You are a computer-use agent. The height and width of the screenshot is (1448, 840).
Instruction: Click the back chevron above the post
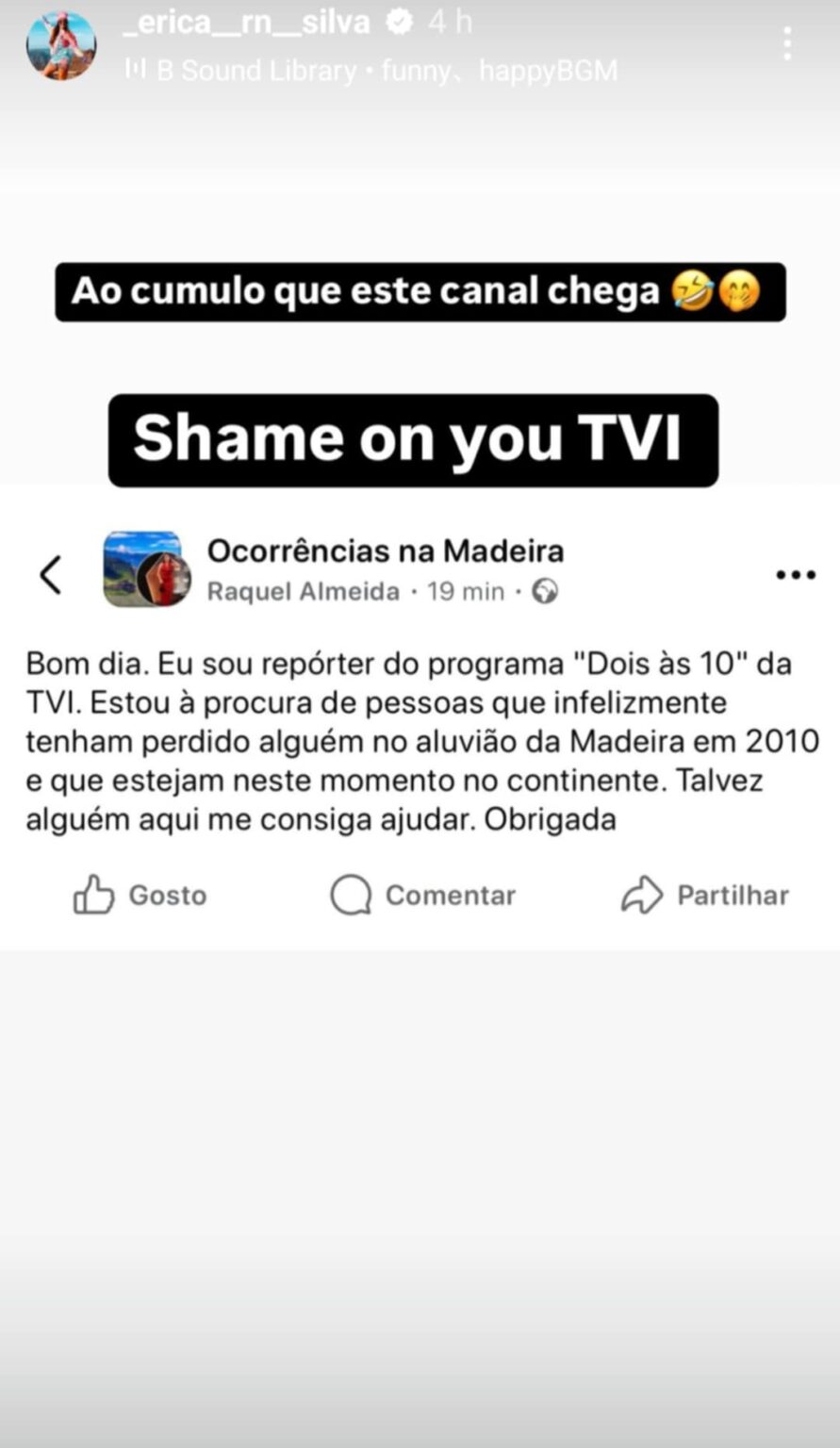pos(51,575)
